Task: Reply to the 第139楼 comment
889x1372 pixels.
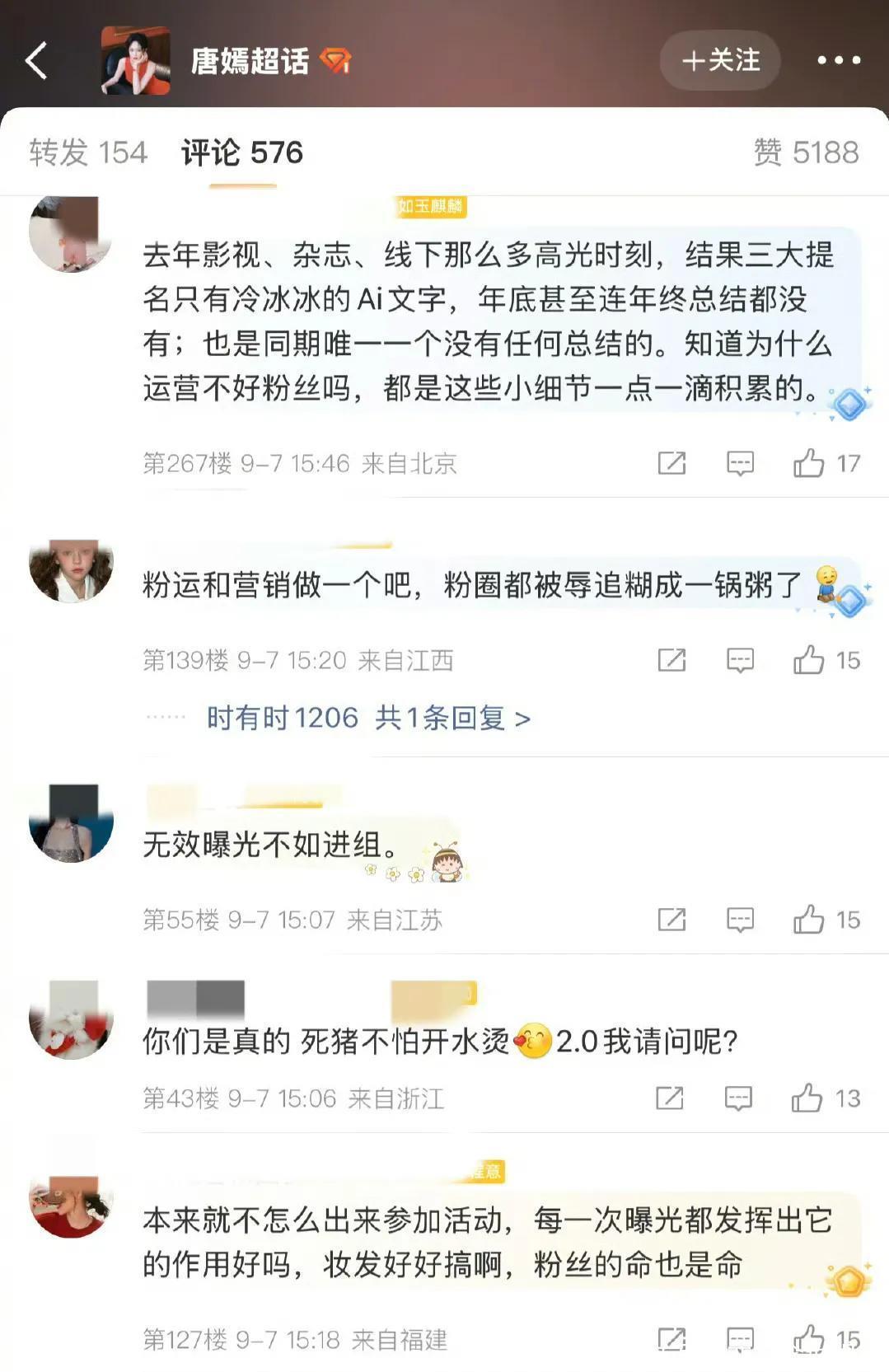Action: coord(740,660)
